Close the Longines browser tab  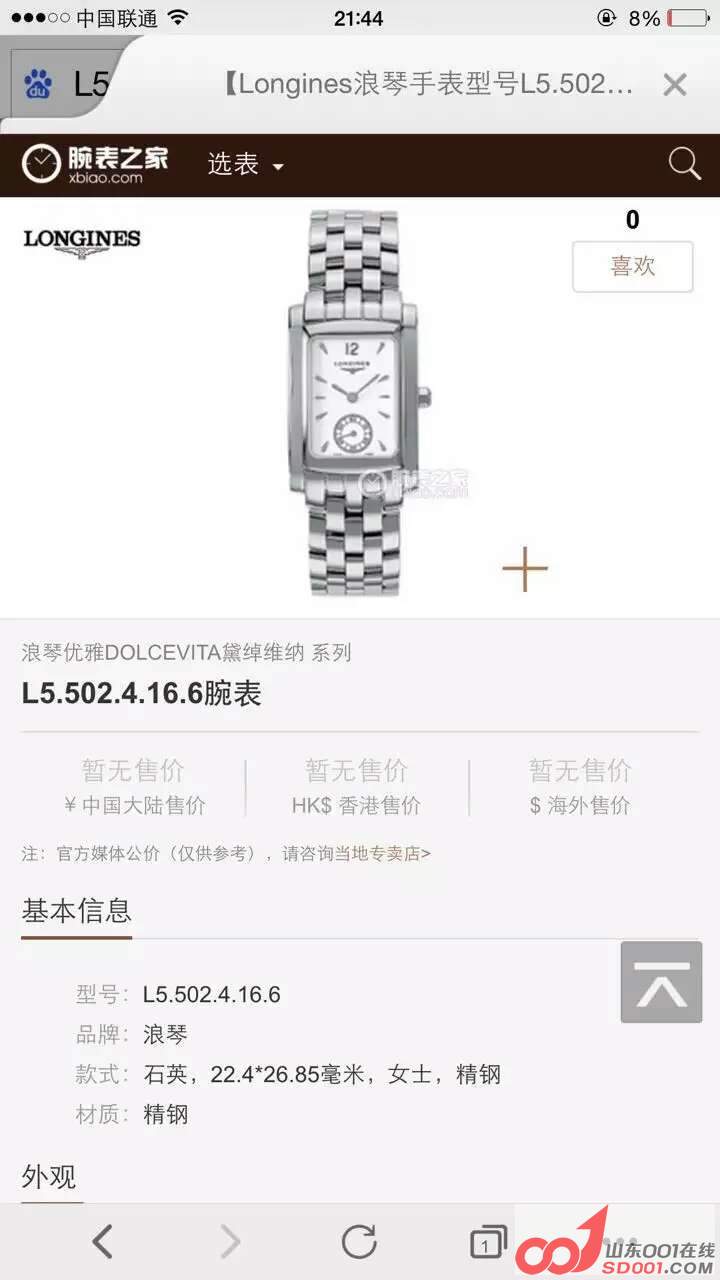675,85
